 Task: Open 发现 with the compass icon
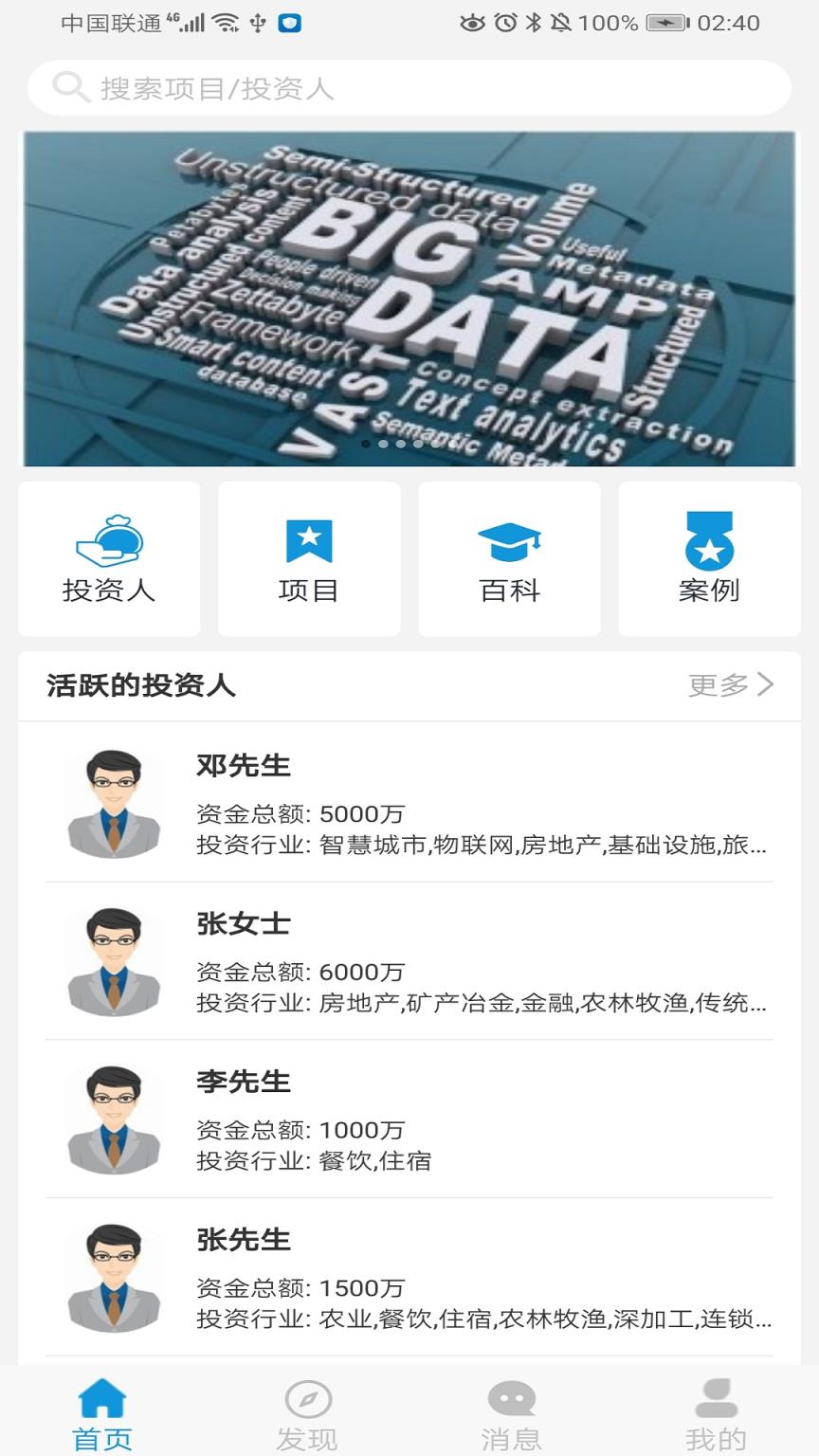pos(306,1397)
